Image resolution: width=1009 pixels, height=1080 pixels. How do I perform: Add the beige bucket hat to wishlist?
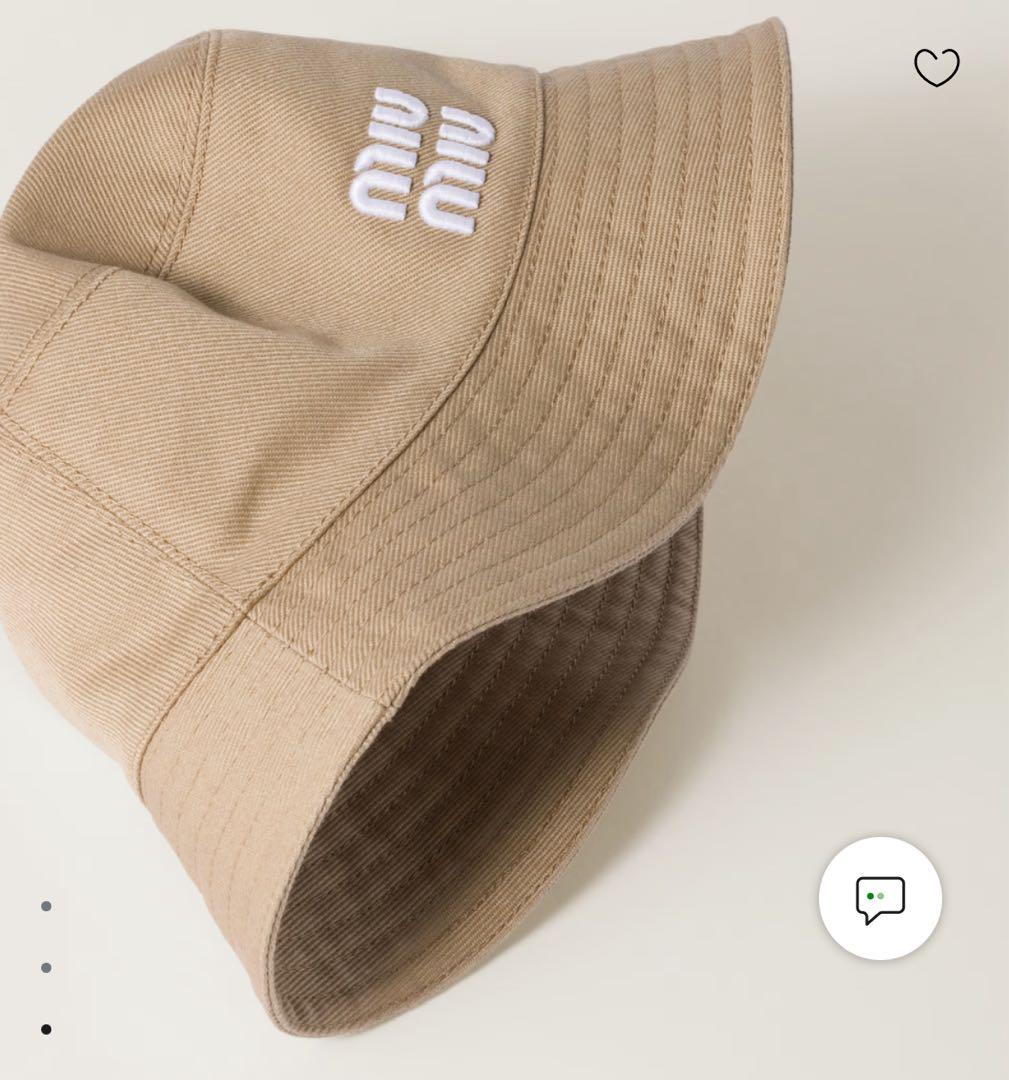[936, 68]
